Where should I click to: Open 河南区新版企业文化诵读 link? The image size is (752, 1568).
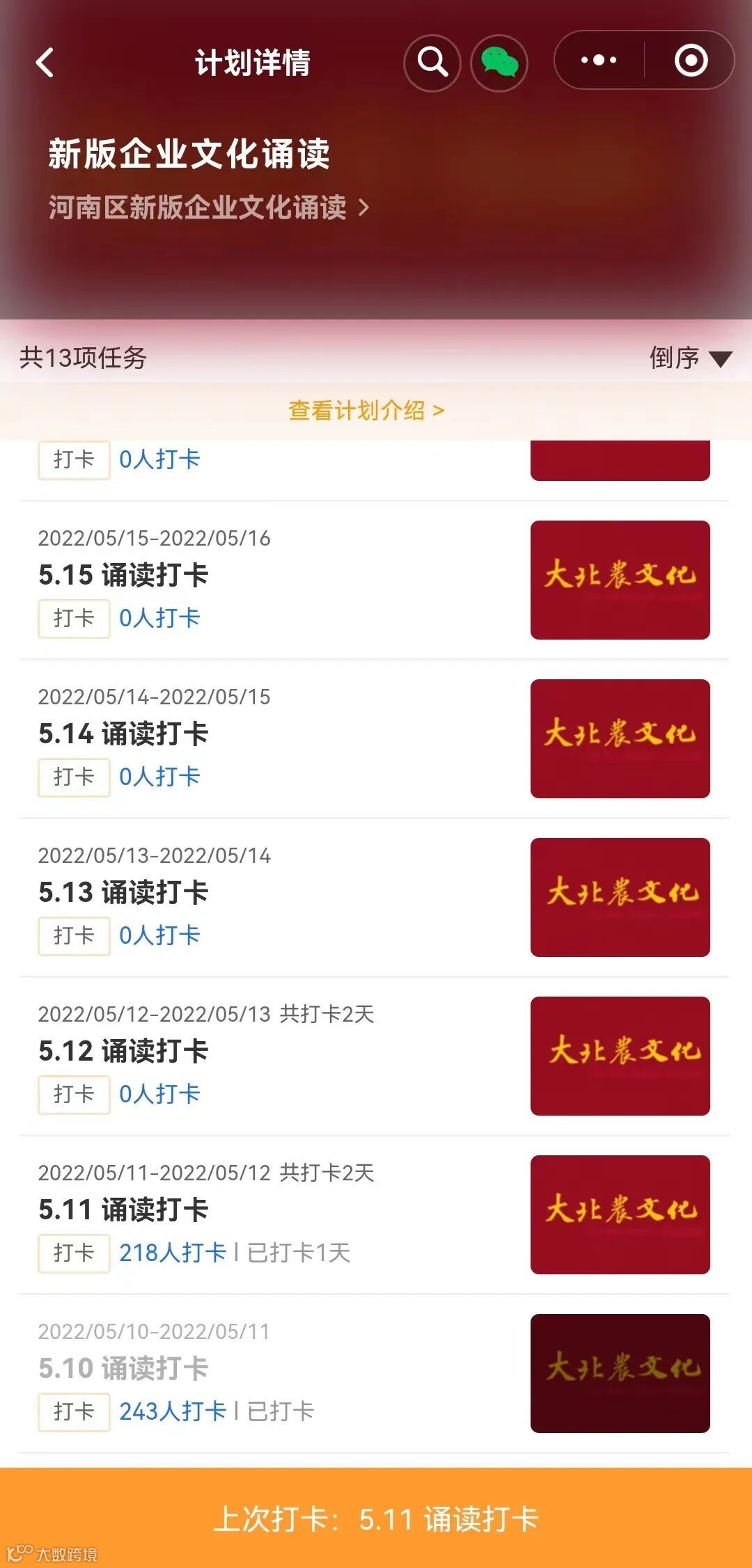tap(208, 207)
